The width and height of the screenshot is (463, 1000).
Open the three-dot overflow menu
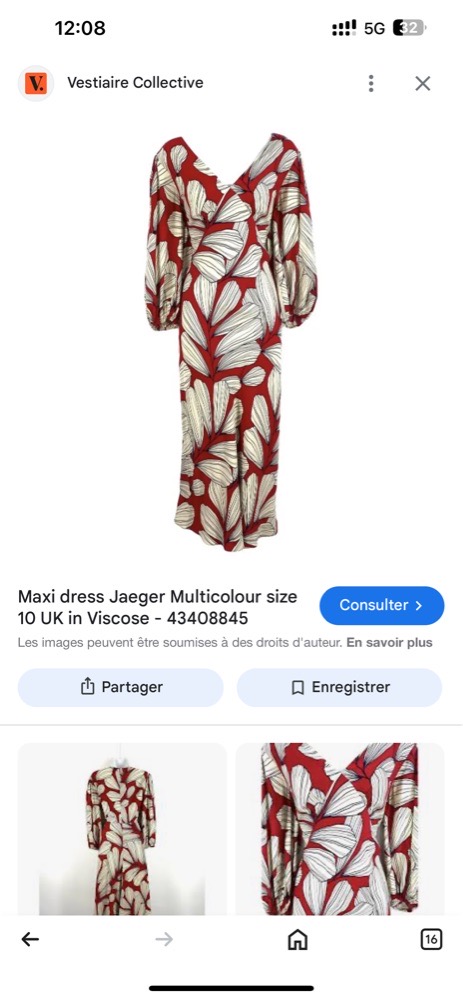[x=371, y=84]
